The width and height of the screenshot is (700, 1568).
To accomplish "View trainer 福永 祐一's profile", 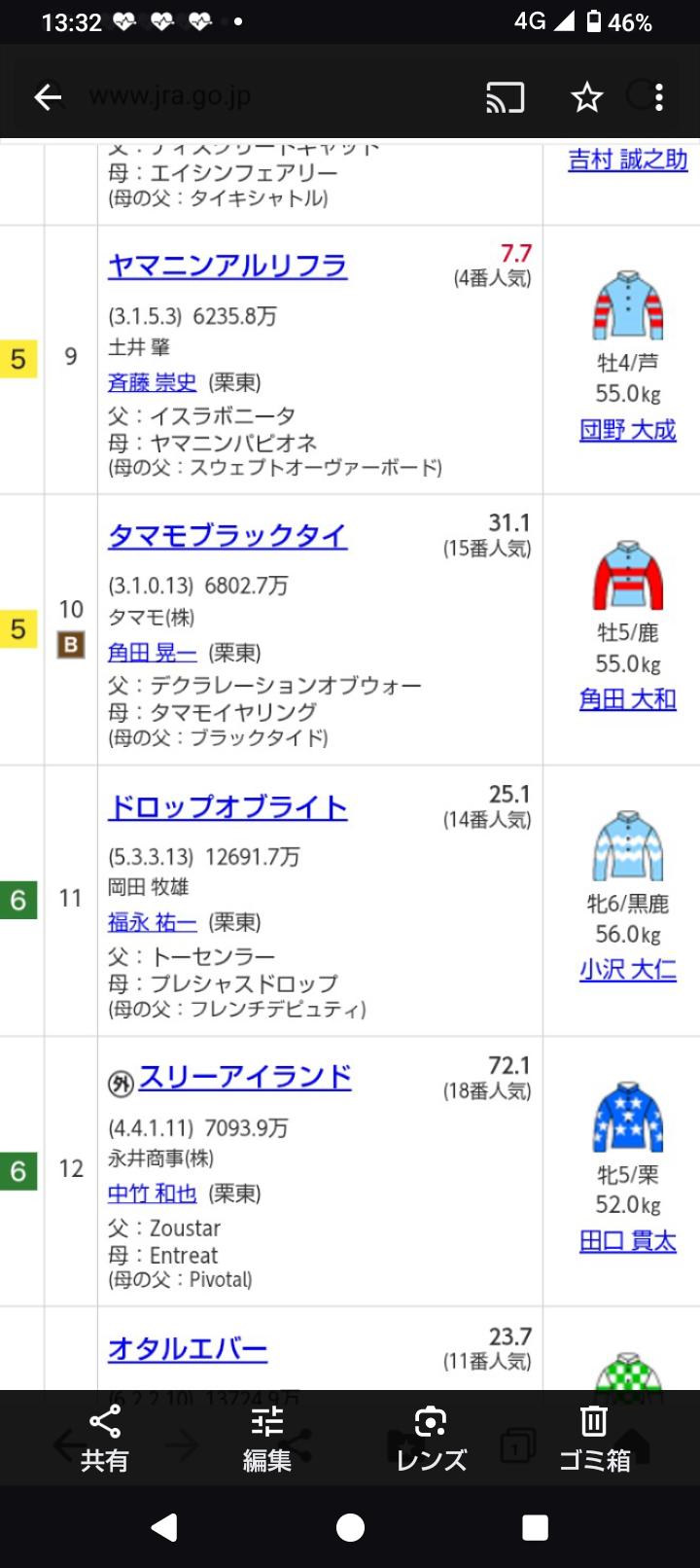I will coord(152,922).
